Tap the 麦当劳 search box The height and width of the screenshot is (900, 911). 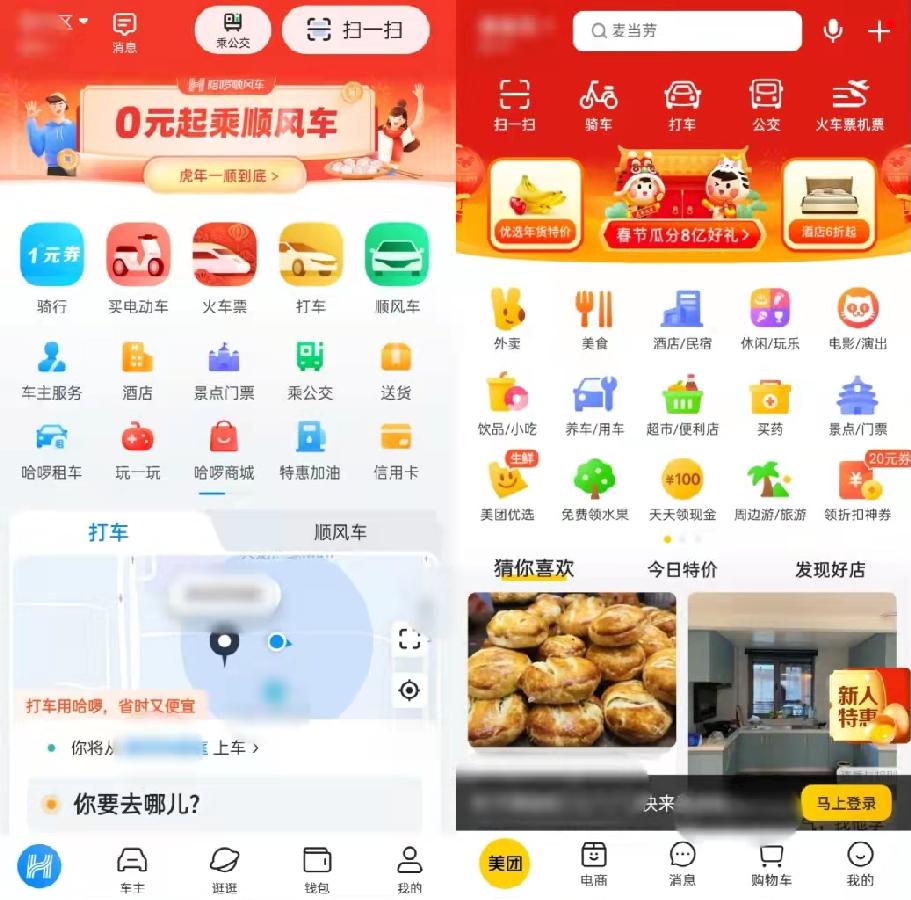pos(686,31)
